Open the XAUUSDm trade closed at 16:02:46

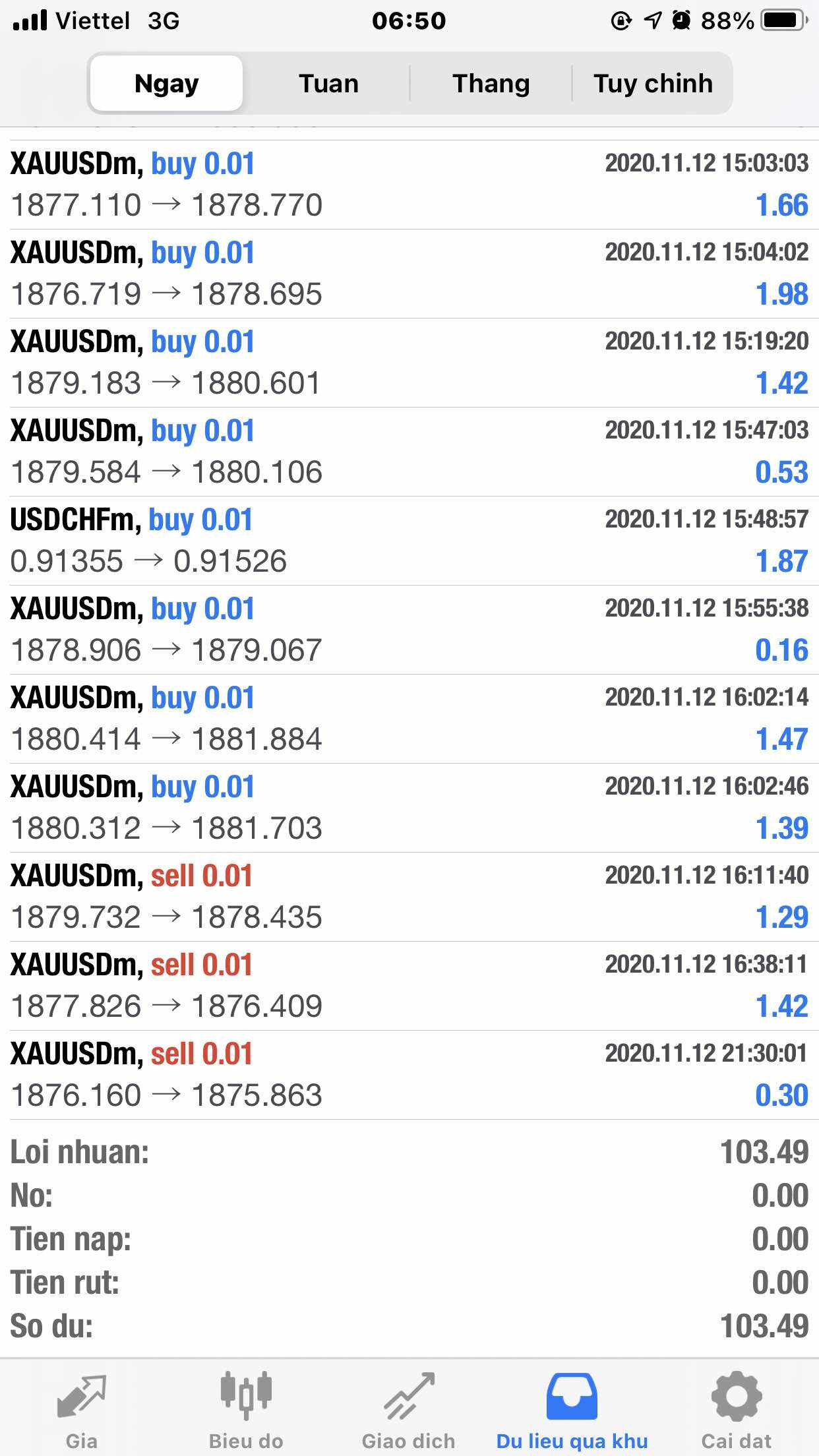coord(409,808)
